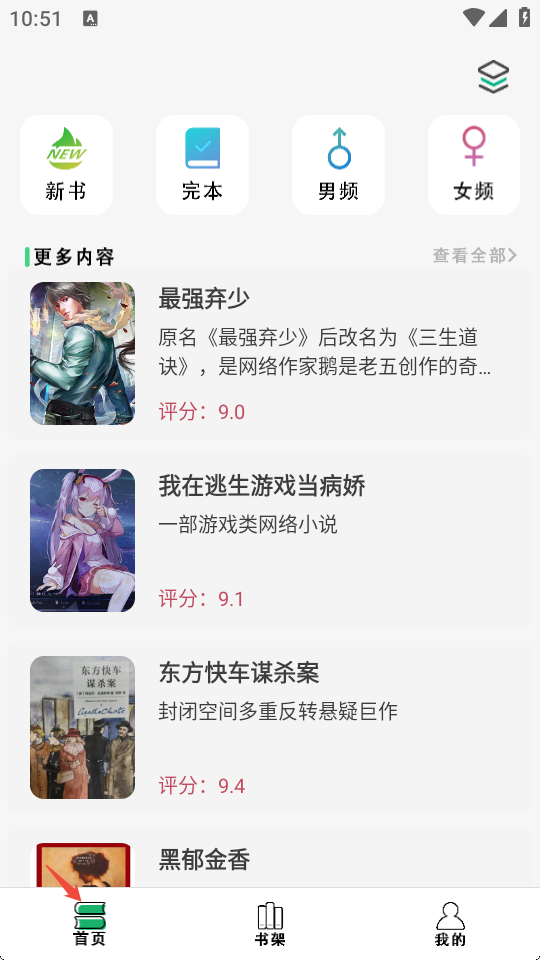Tap 查看全部 to view all content
540x960 pixels.
pyautogui.click(x=474, y=255)
